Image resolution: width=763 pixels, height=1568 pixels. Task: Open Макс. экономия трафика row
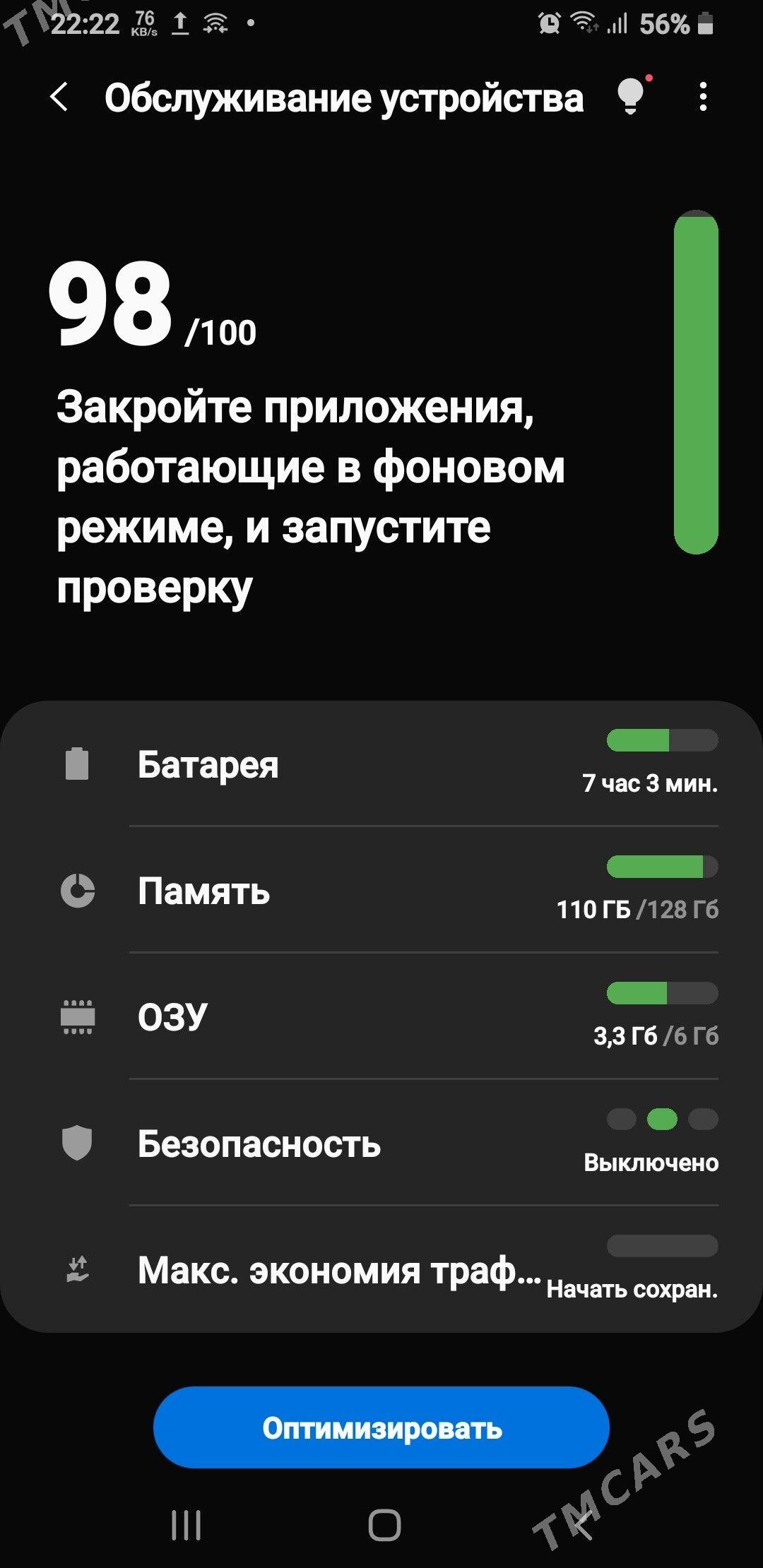coord(381,1270)
